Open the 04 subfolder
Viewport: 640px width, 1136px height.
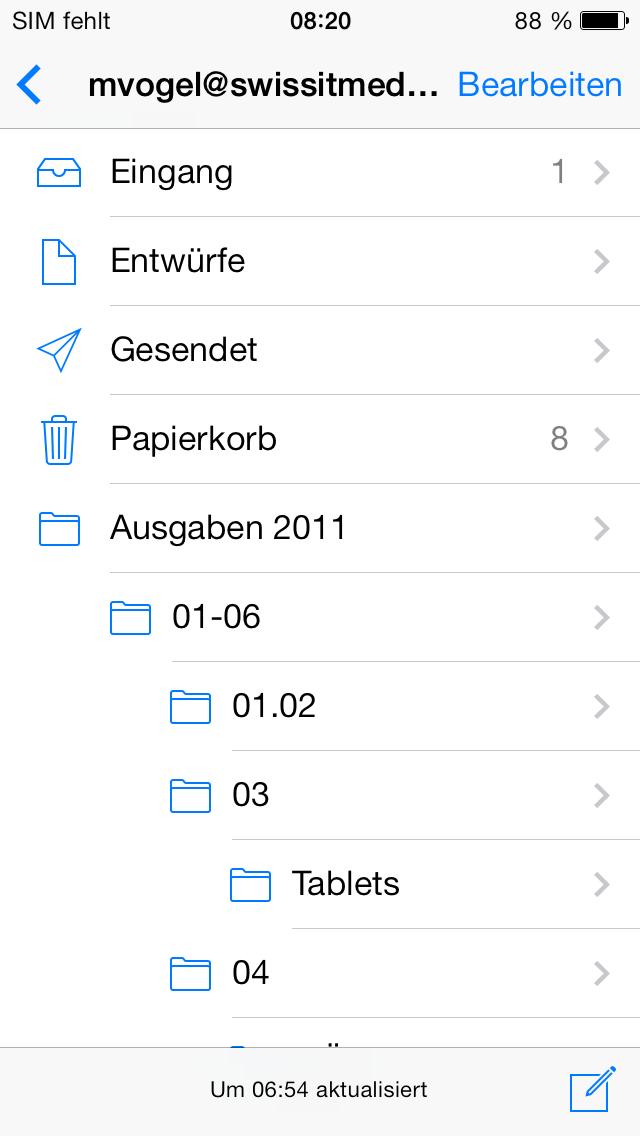click(x=320, y=974)
